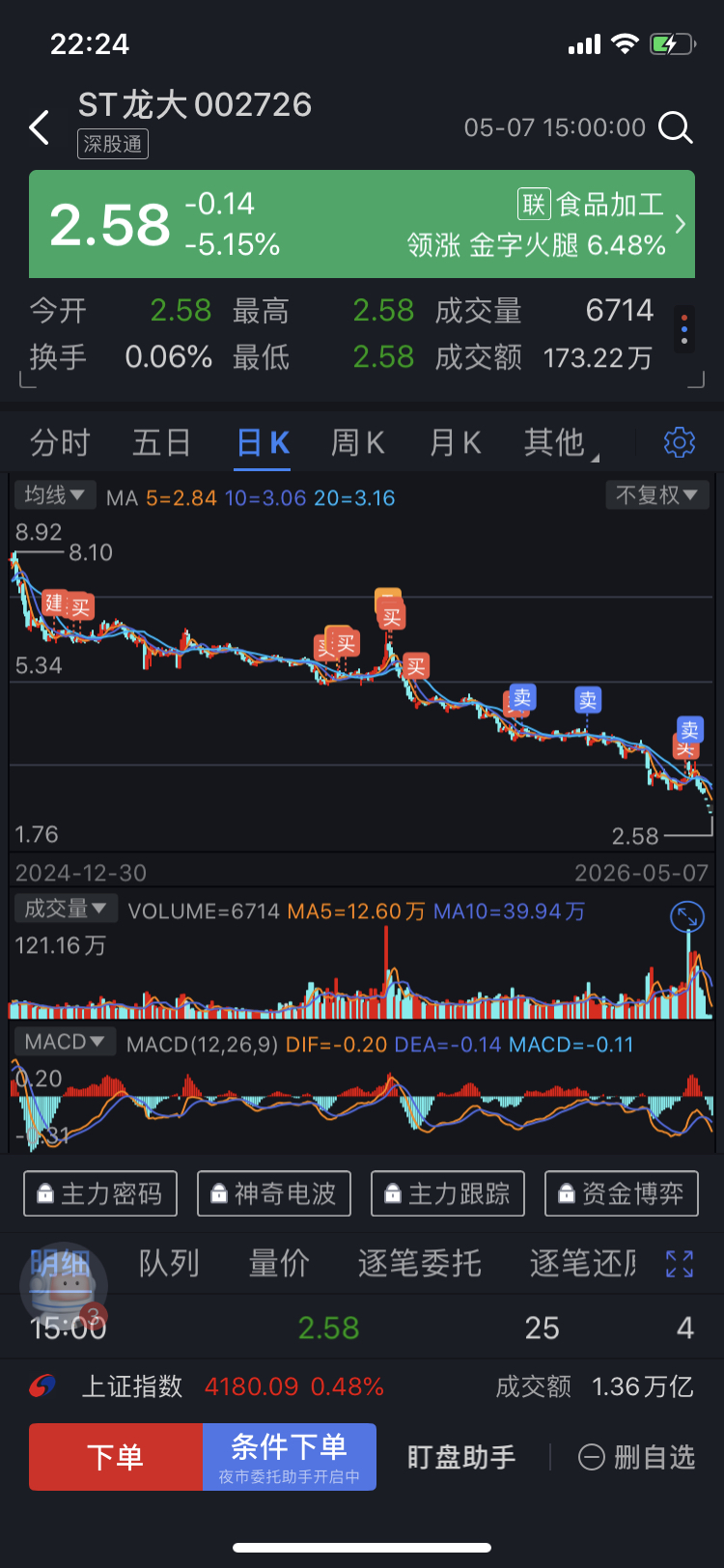Open the stock search magnifier
This screenshot has height=1568, width=724.
pos(675,127)
